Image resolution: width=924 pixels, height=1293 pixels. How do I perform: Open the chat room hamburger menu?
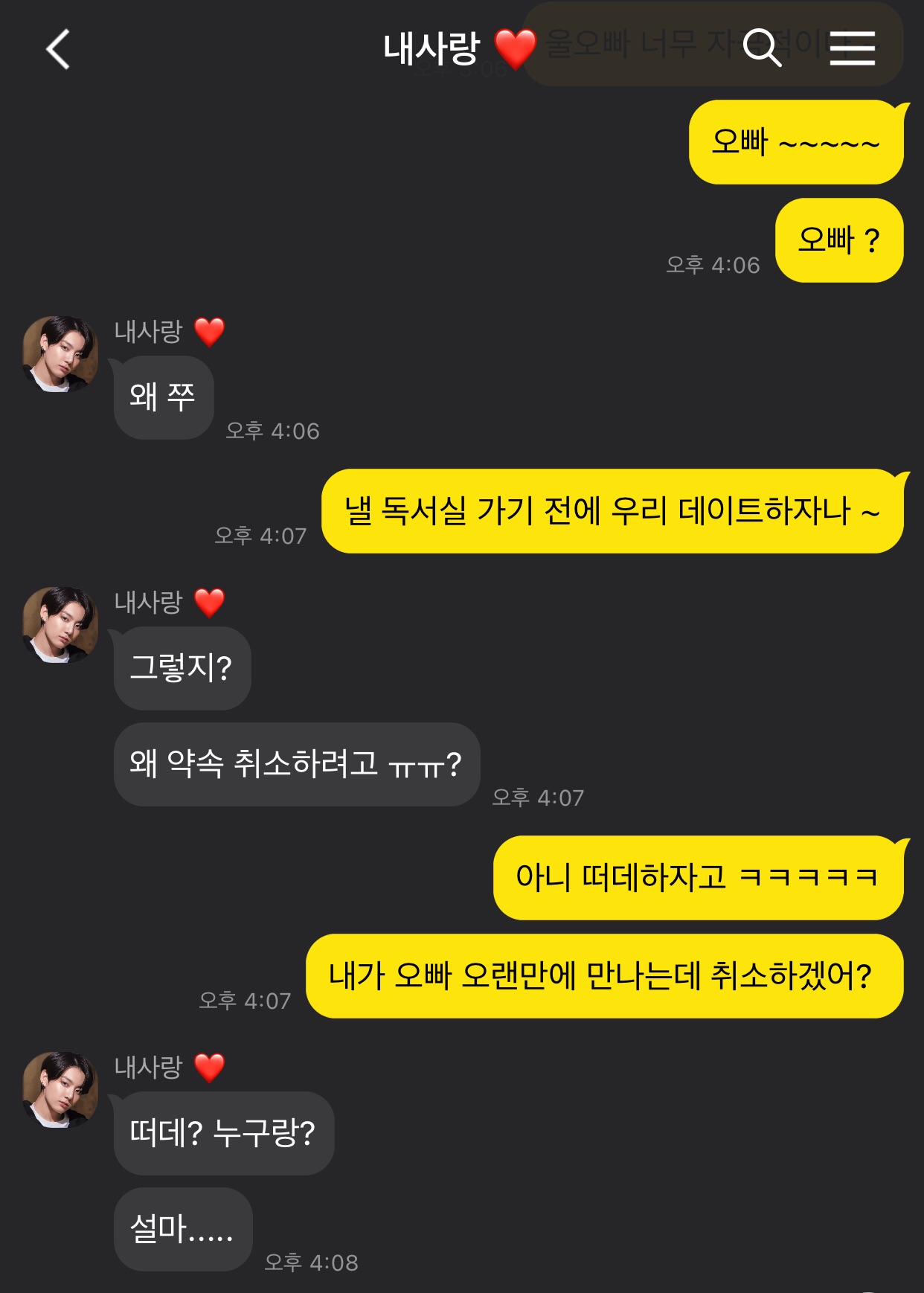pos(852,48)
